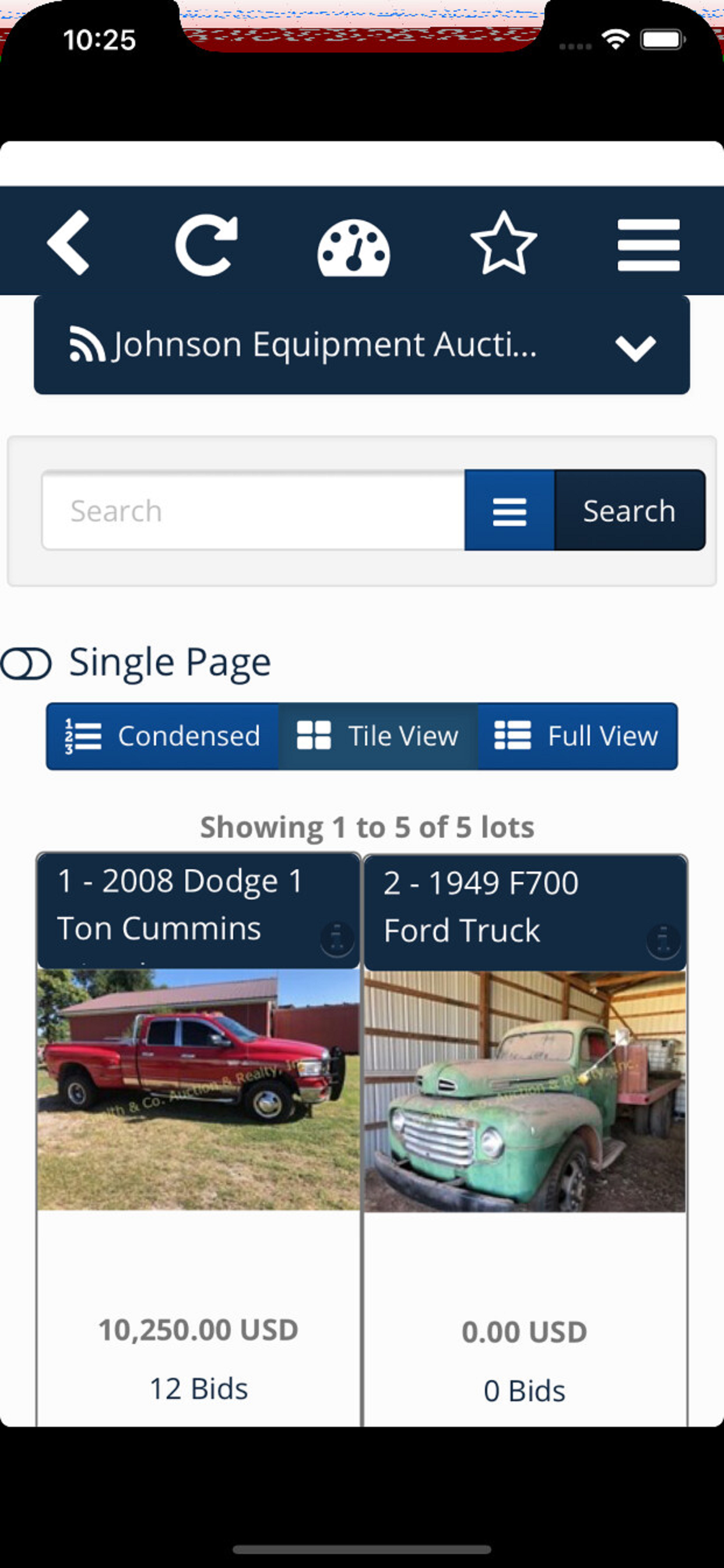This screenshot has width=724, height=1568.
Task: Switch to Full View layout
Action: coord(577,736)
